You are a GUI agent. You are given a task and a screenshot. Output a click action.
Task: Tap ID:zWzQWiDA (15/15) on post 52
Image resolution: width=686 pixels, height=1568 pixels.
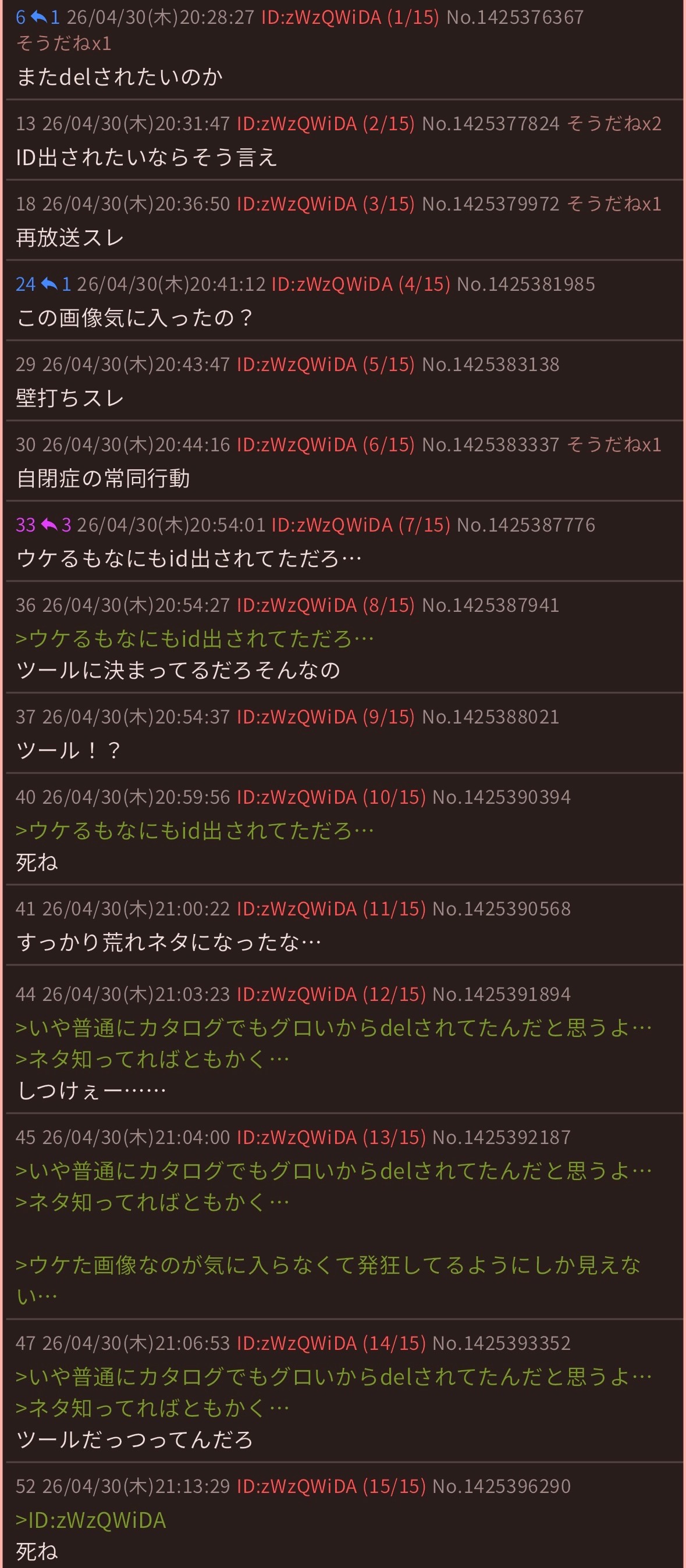(331, 1486)
